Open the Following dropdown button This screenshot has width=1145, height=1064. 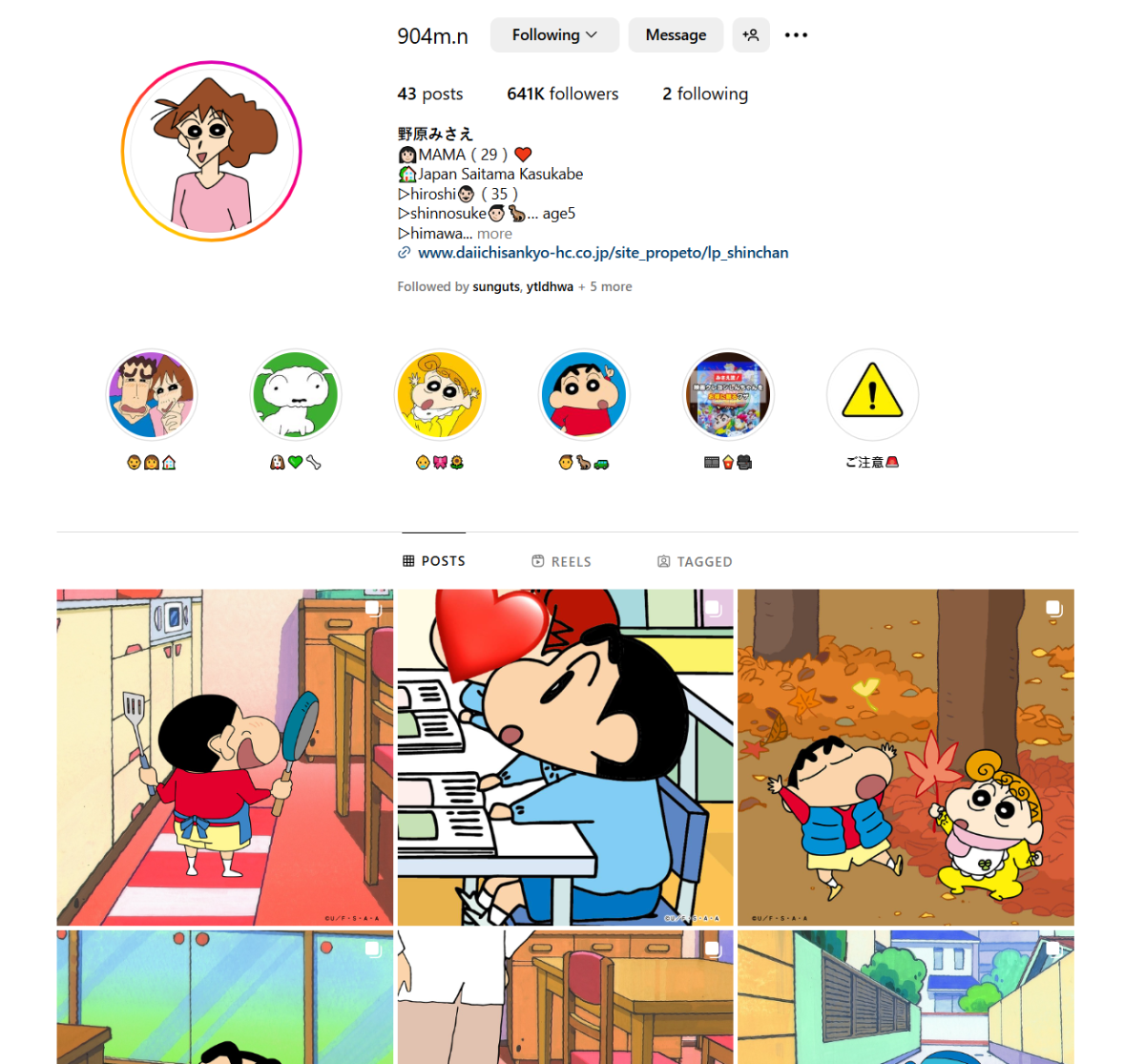(554, 35)
